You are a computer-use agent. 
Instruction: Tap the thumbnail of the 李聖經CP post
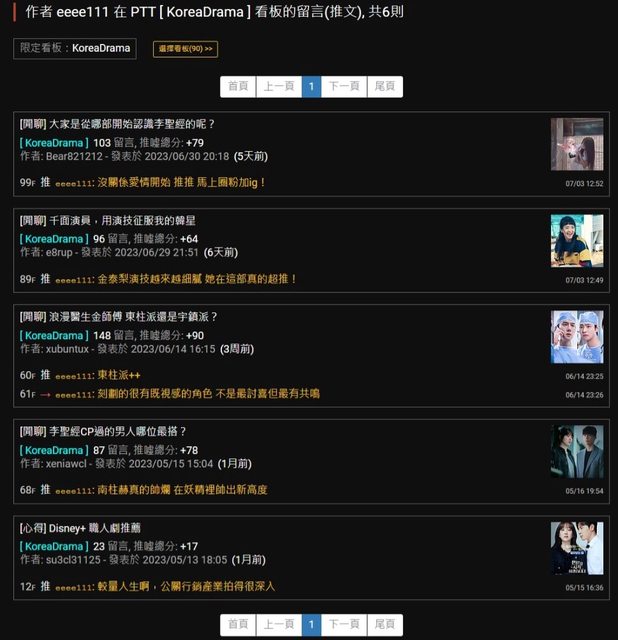[577, 452]
